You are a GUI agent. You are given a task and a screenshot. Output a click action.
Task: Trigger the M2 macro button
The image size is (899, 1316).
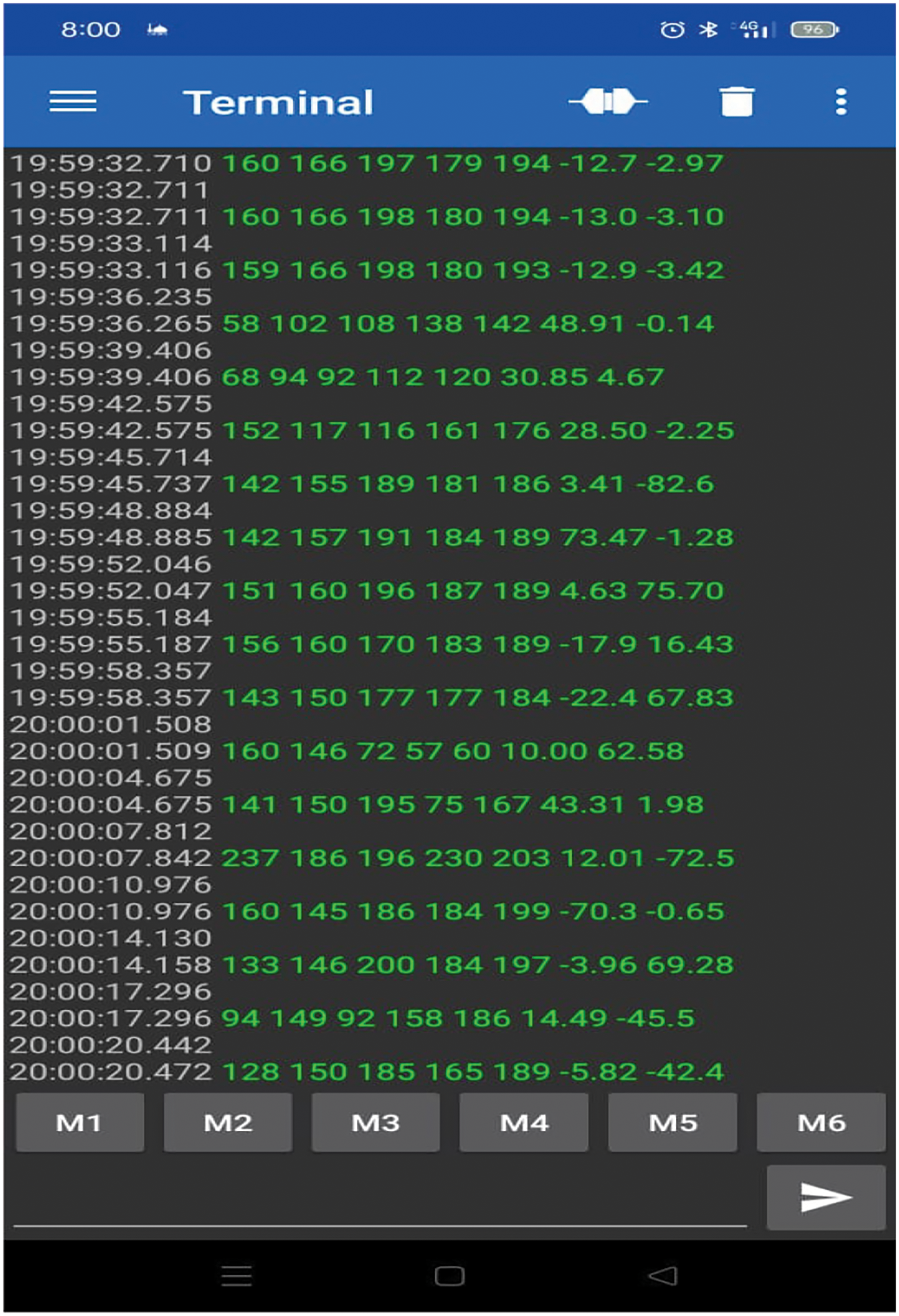228,1123
